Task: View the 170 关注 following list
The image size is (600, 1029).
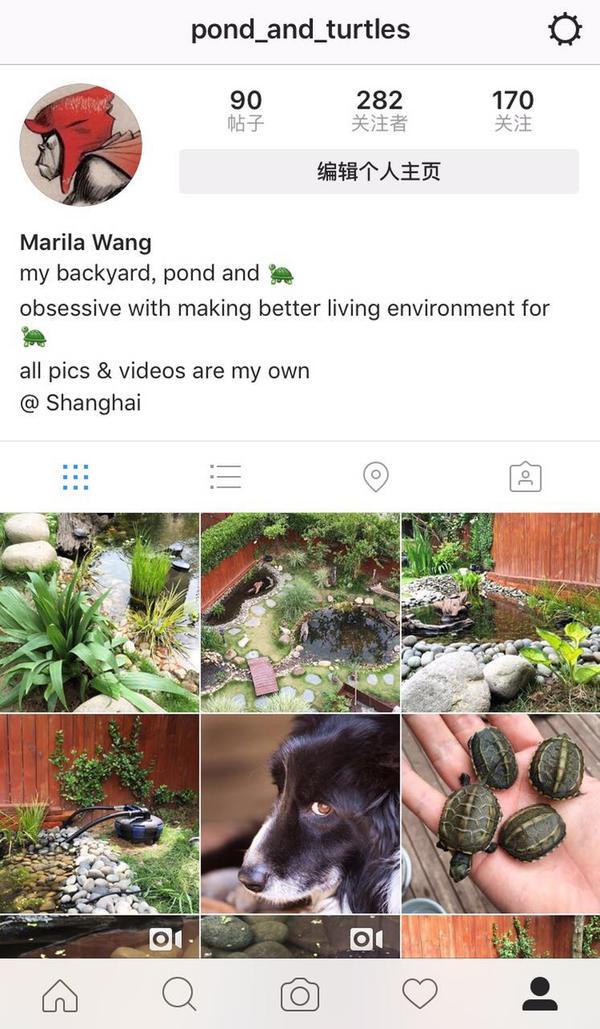Action: click(512, 111)
